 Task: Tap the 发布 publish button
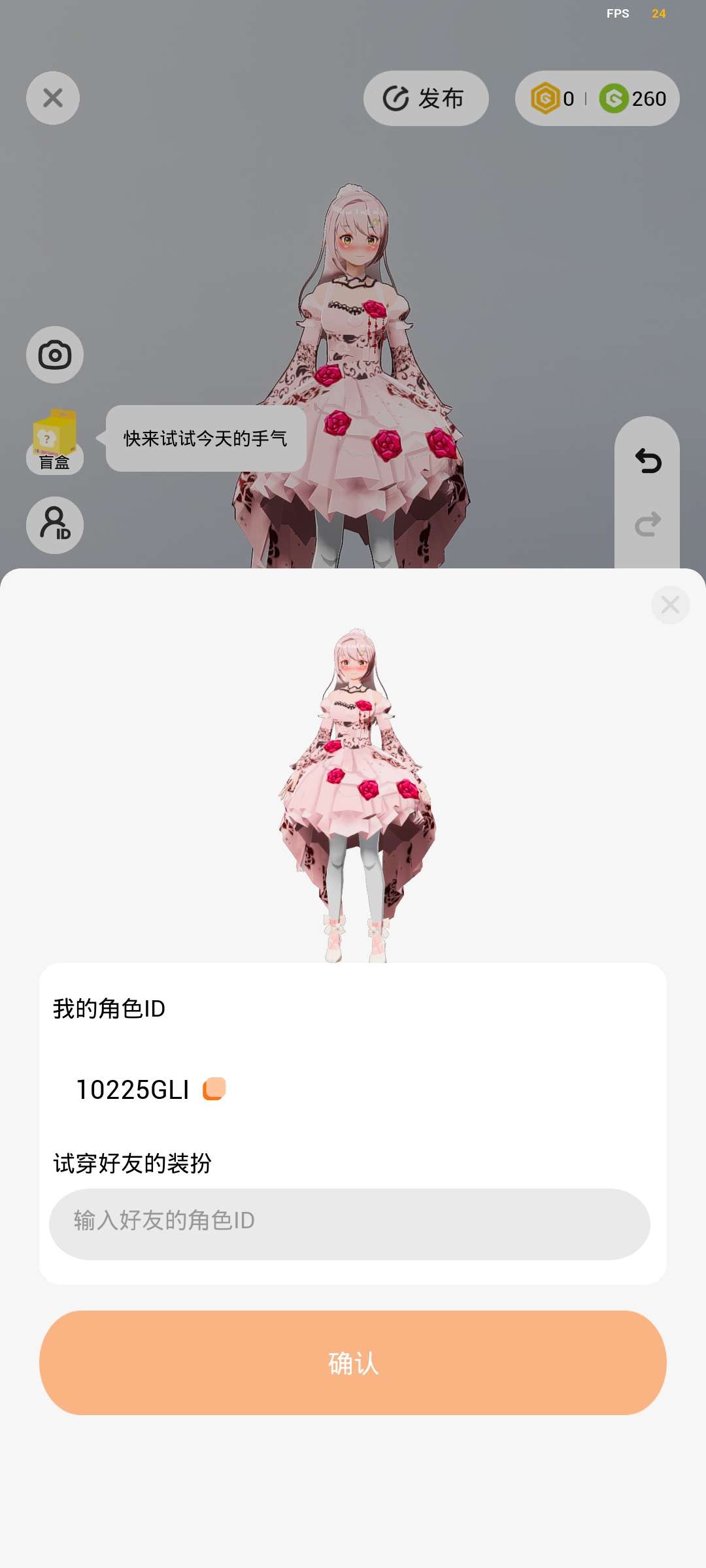pyautogui.click(x=426, y=99)
